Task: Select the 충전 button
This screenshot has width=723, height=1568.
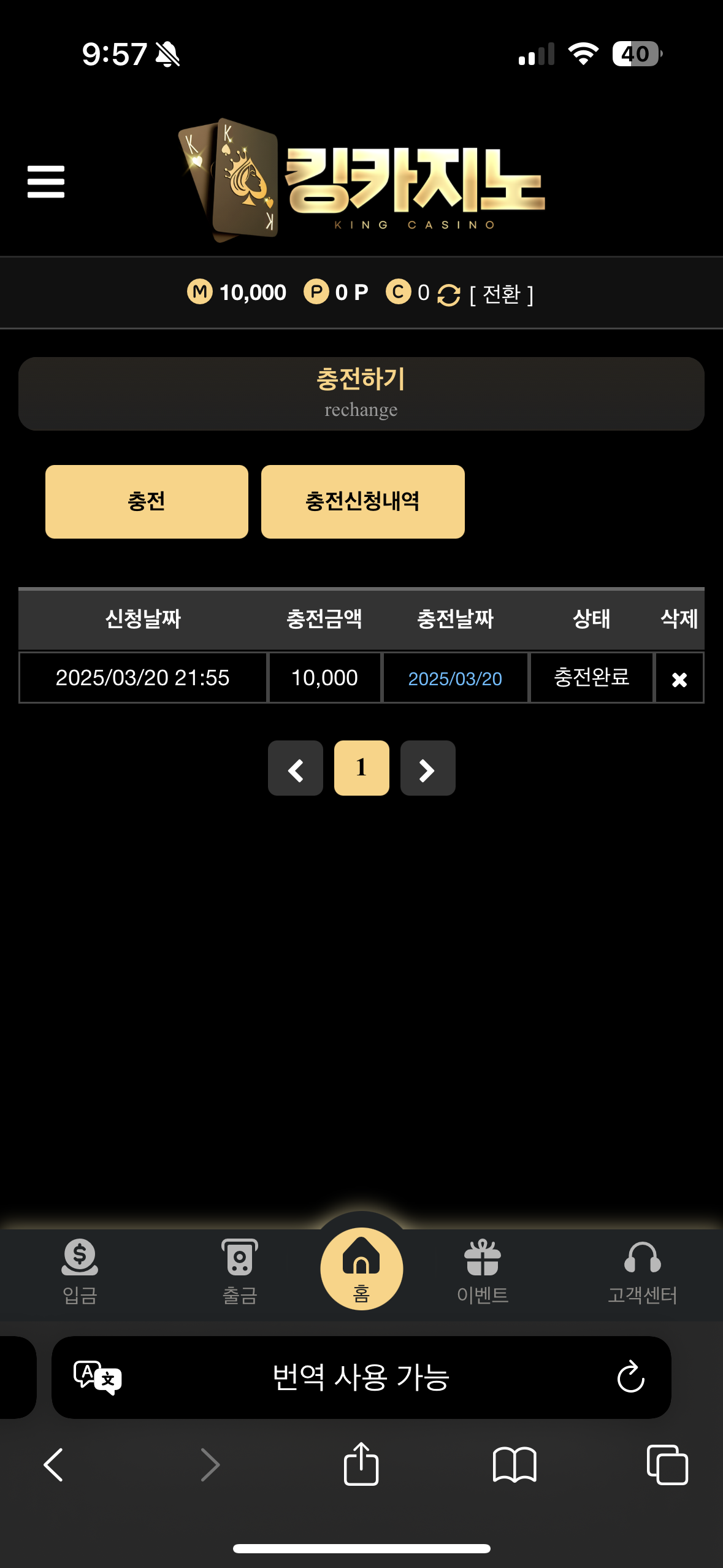Action: 147,501
